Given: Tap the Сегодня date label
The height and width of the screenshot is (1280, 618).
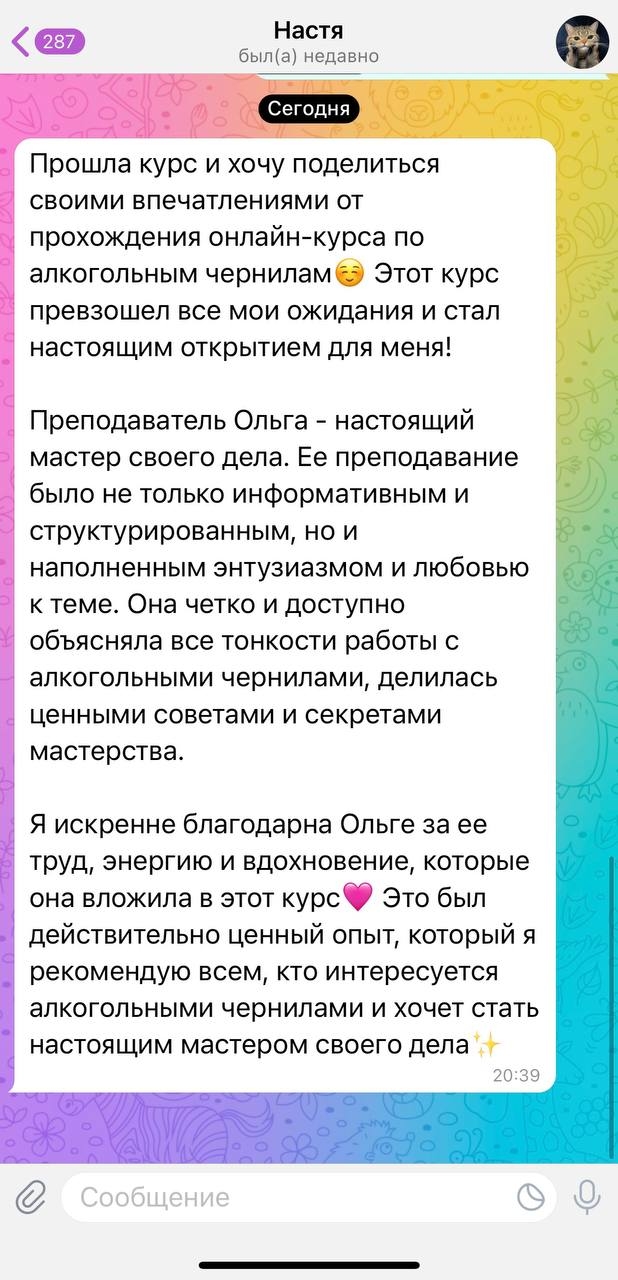Looking at the screenshot, I should click(309, 107).
